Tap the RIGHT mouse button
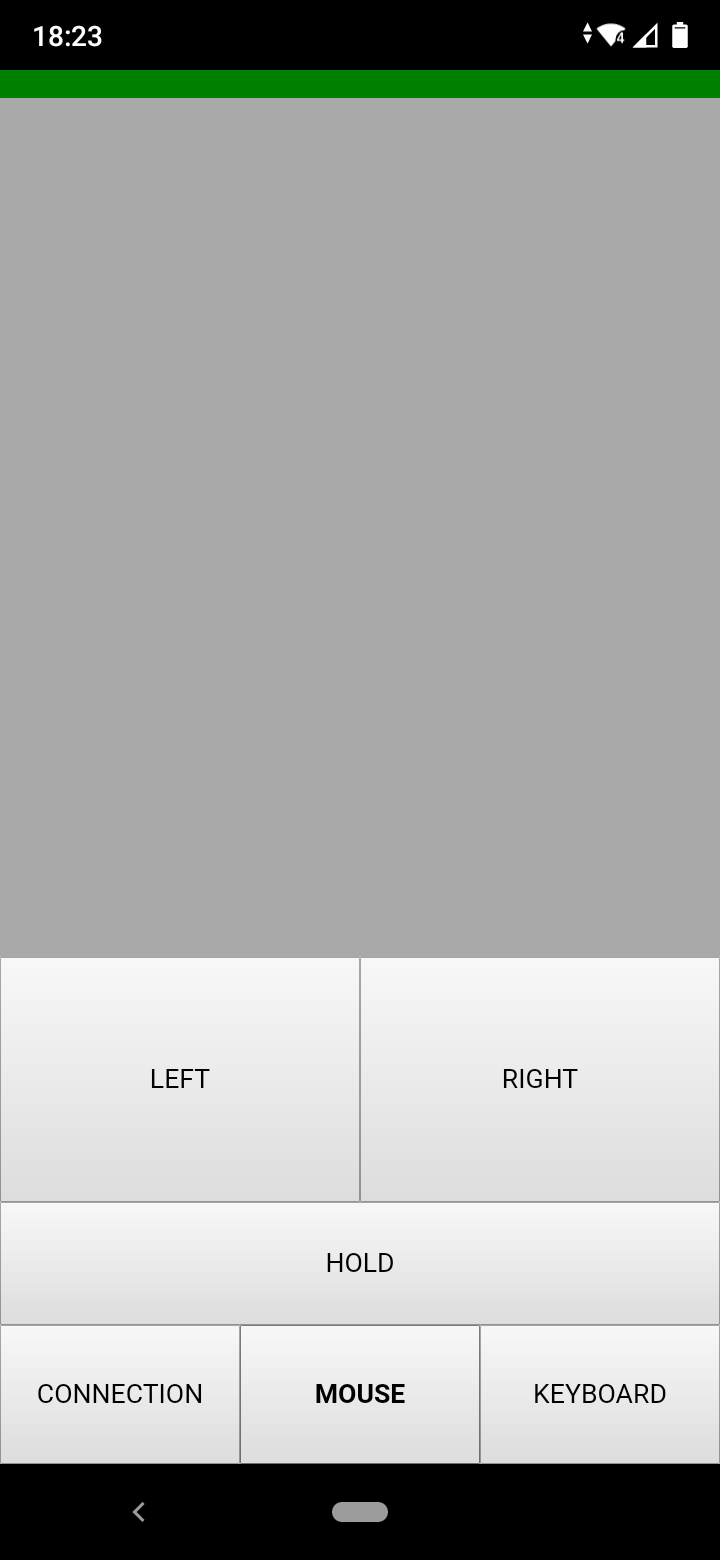 tap(540, 1079)
